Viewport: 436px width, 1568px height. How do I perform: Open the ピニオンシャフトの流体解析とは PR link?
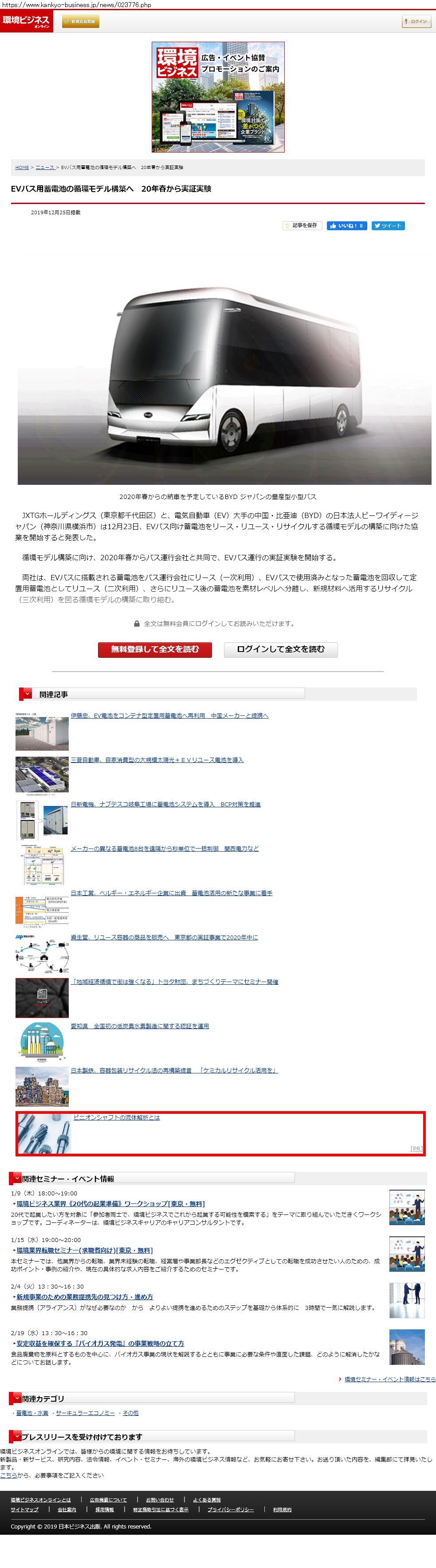pyautogui.click(x=116, y=1118)
